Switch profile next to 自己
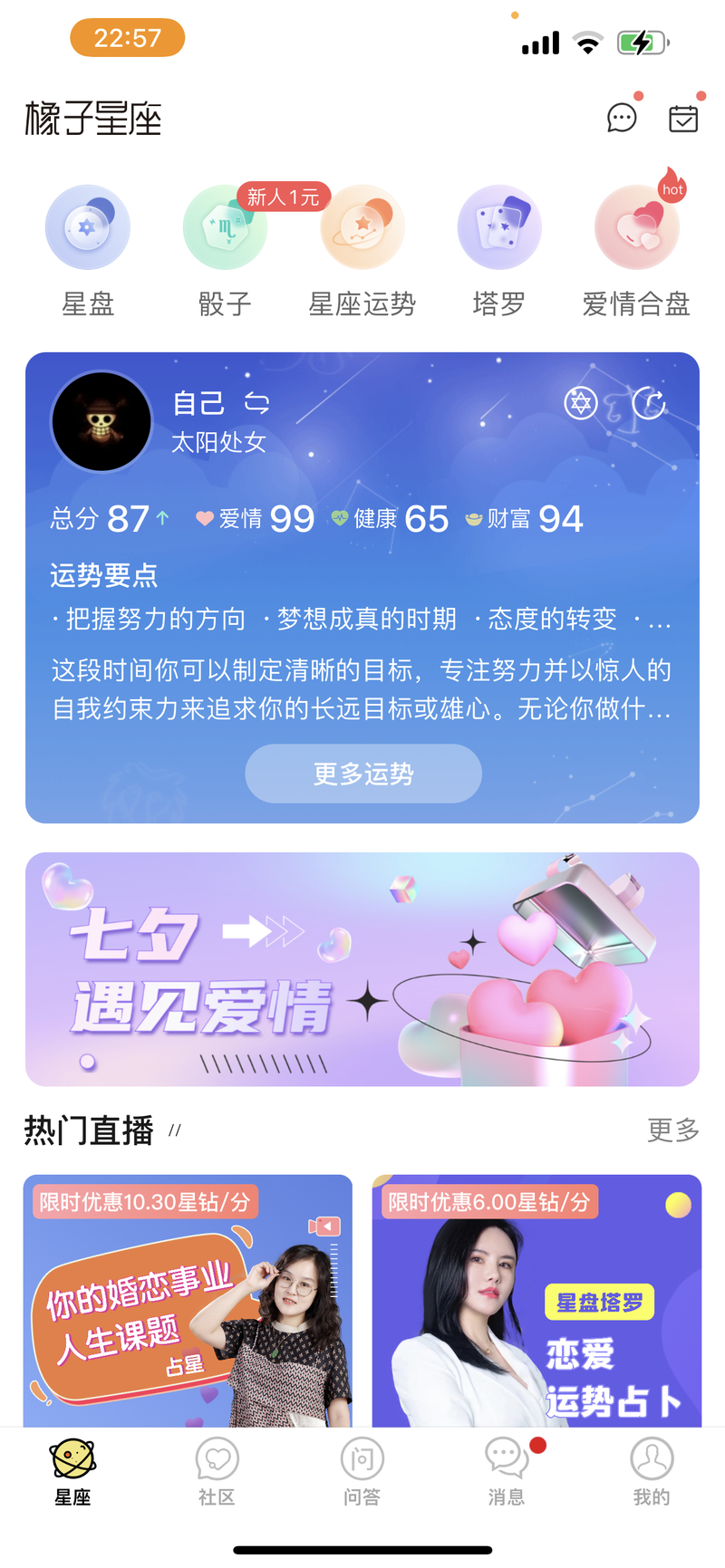This screenshot has height=1568, width=725. (x=257, y=403)
